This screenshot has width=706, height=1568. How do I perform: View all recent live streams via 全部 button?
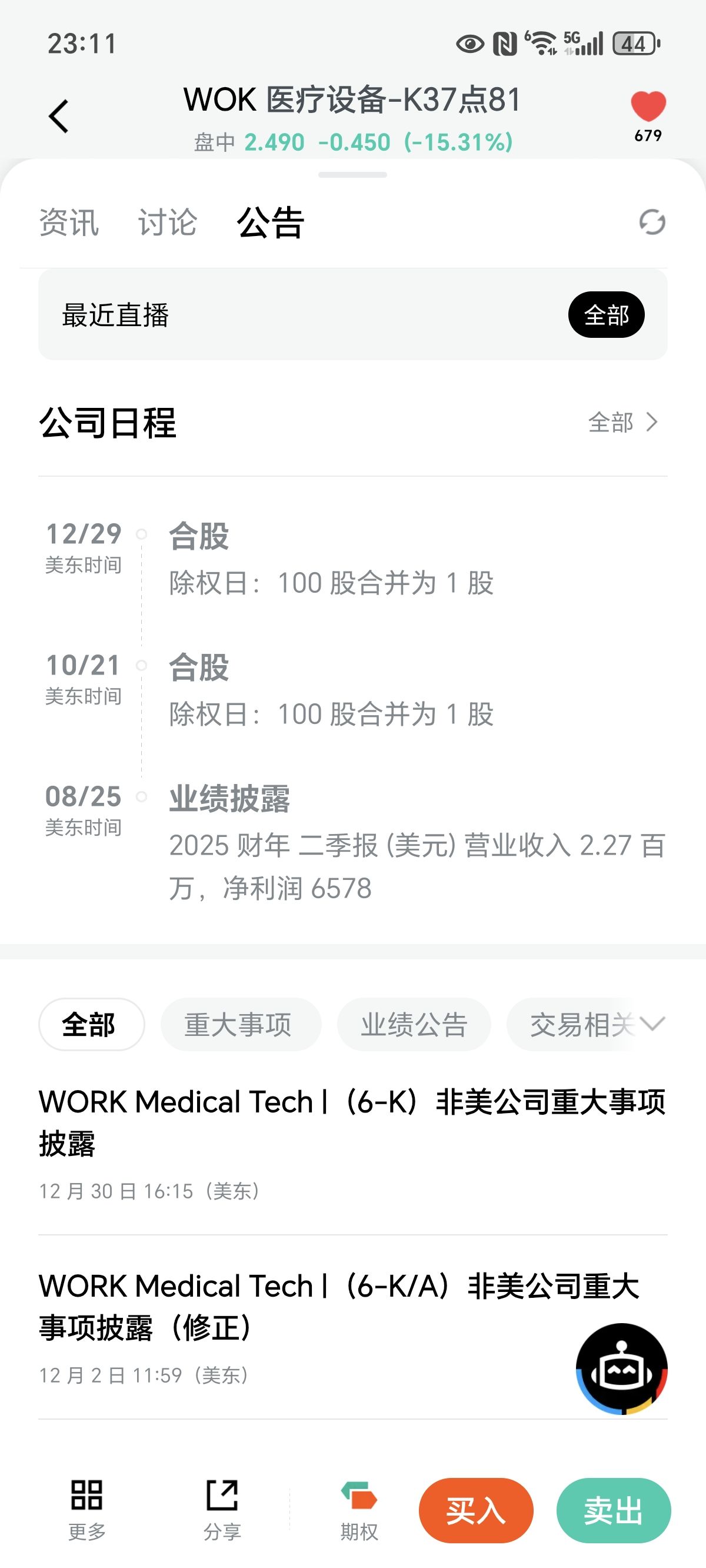click(605, 315)
